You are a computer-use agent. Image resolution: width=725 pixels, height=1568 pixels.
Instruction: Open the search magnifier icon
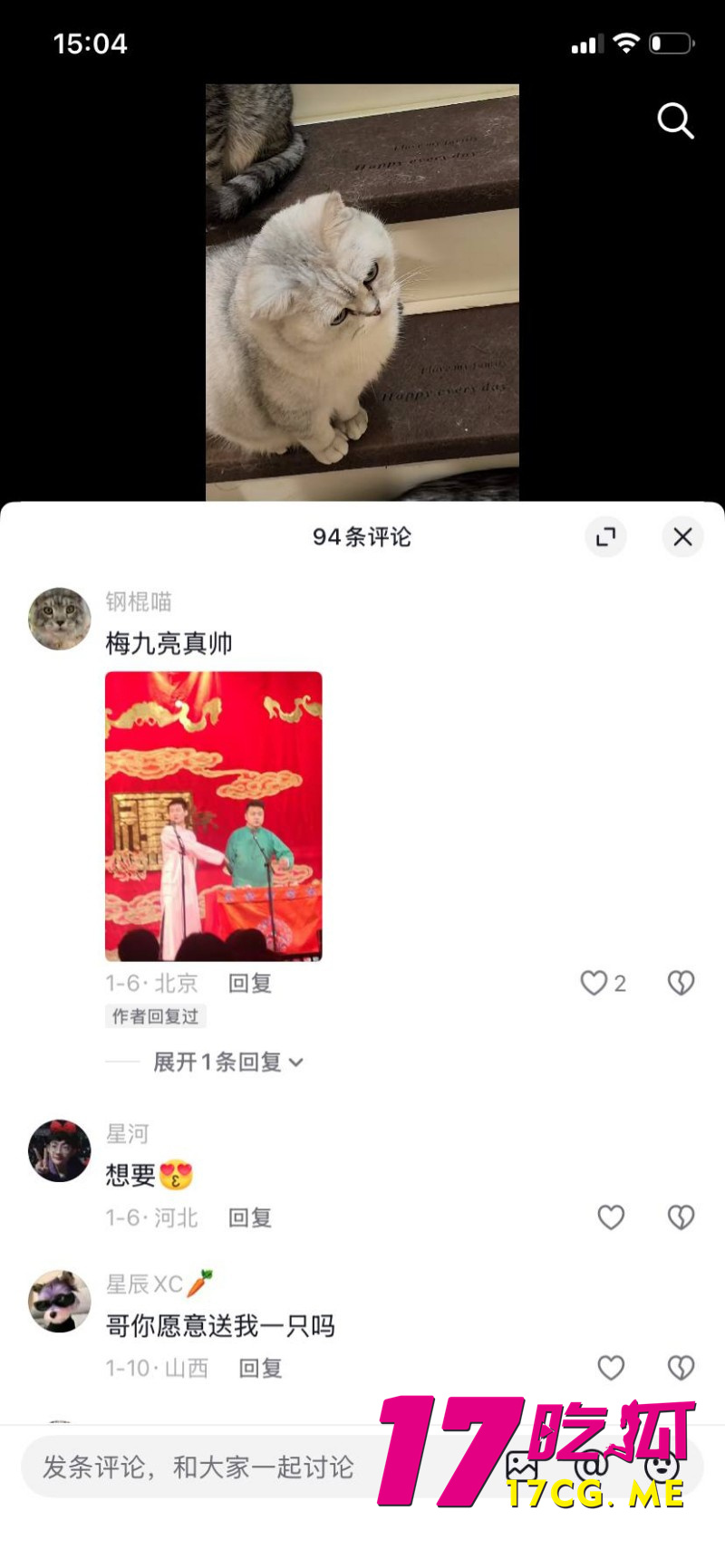[675, 121]
